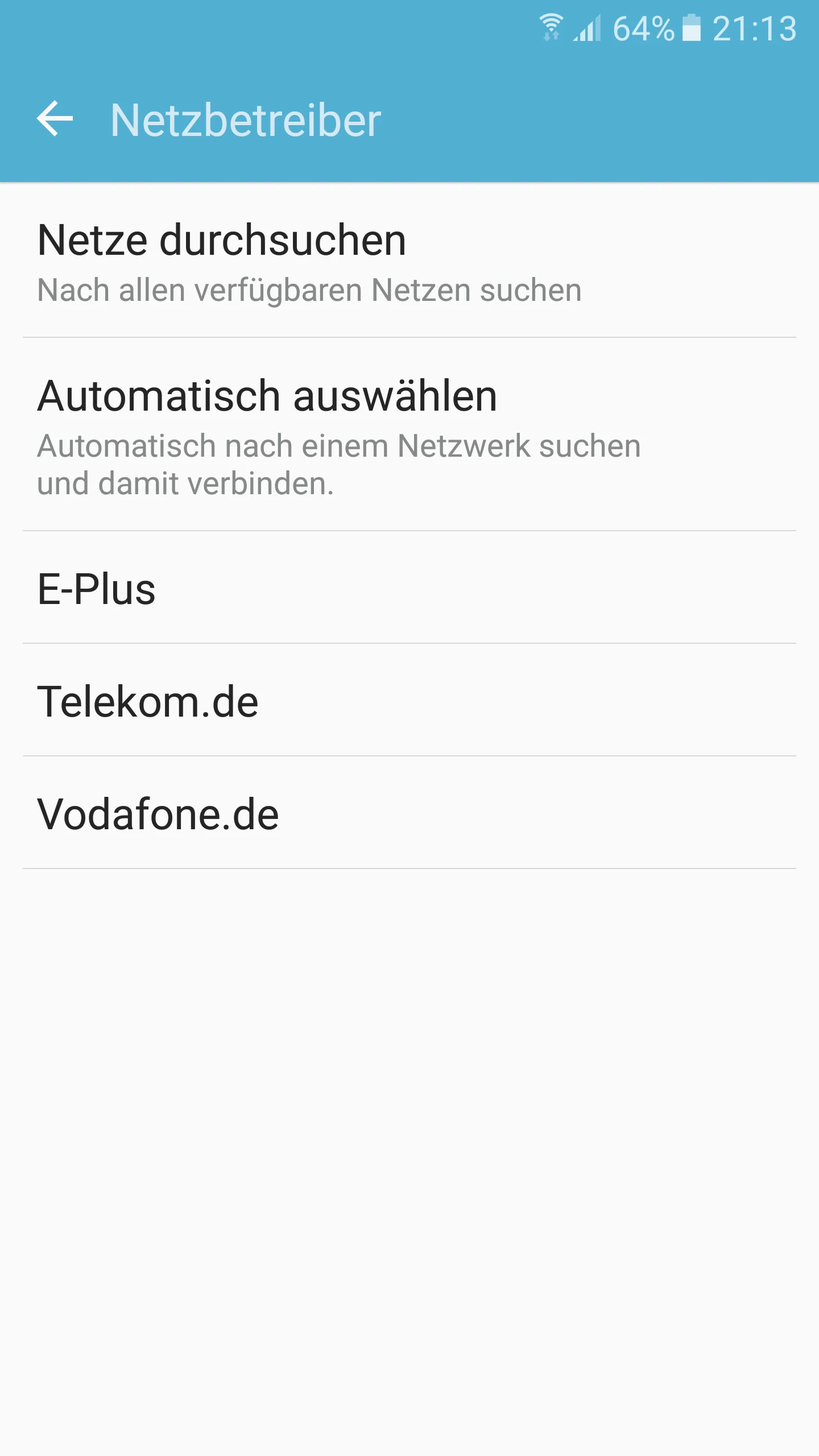Choose the E-Plus network
Image resolution: width=819 pixels, height=1456 pixels.
[x=409, y=589]
